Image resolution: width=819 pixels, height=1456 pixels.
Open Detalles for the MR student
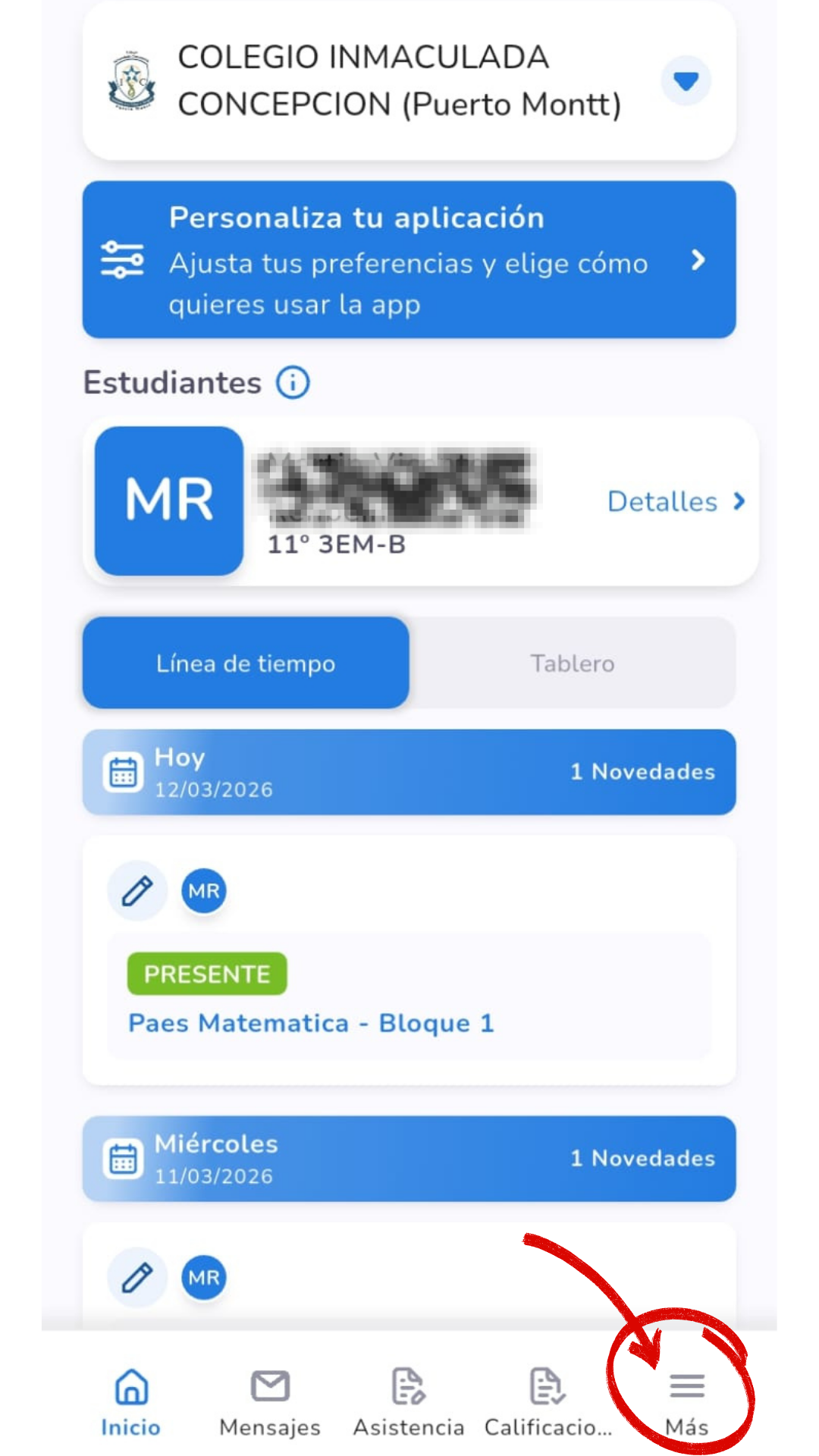(x=676, y=501)
